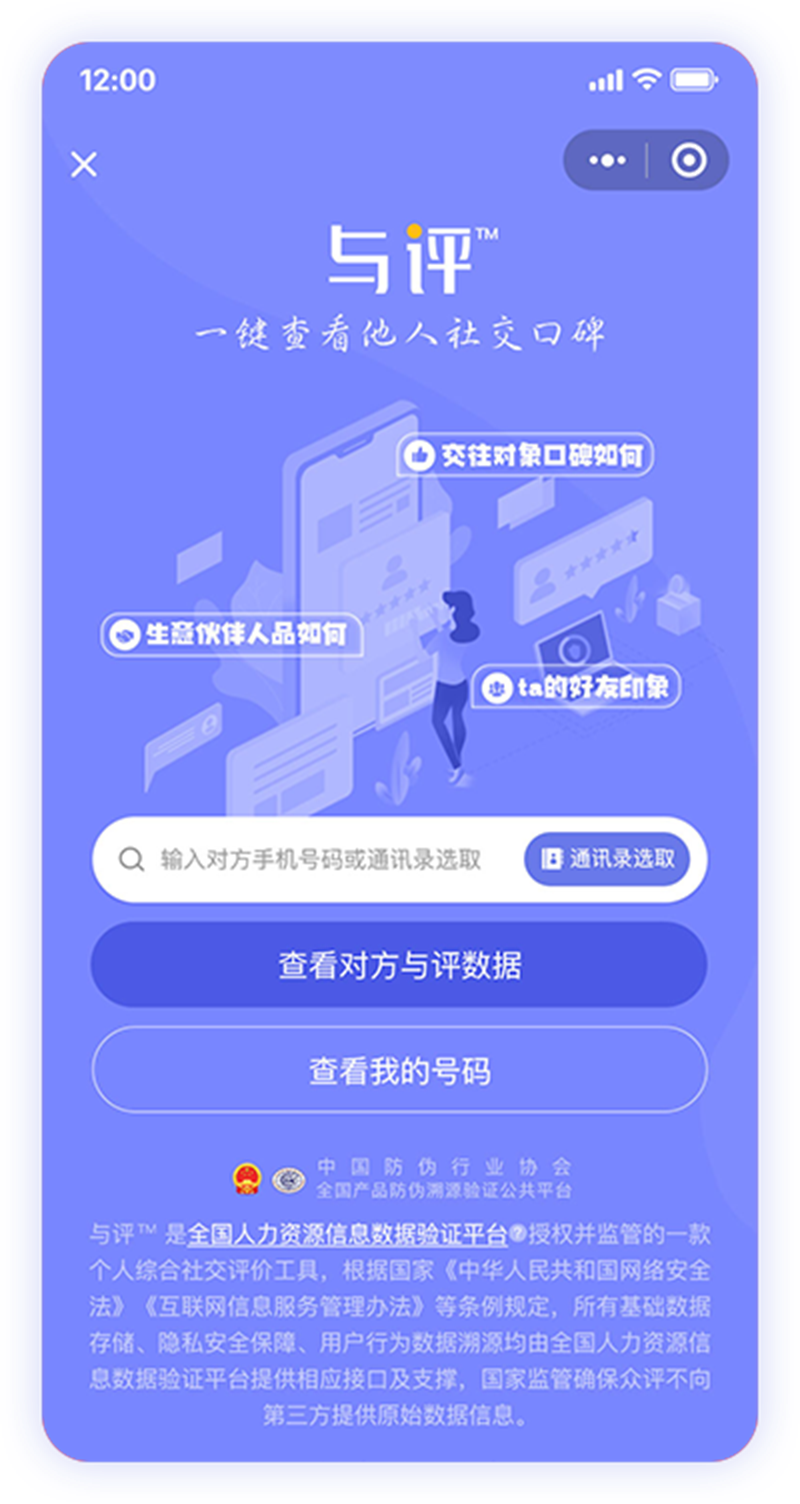Open the three-dot capsule menu

607,160
